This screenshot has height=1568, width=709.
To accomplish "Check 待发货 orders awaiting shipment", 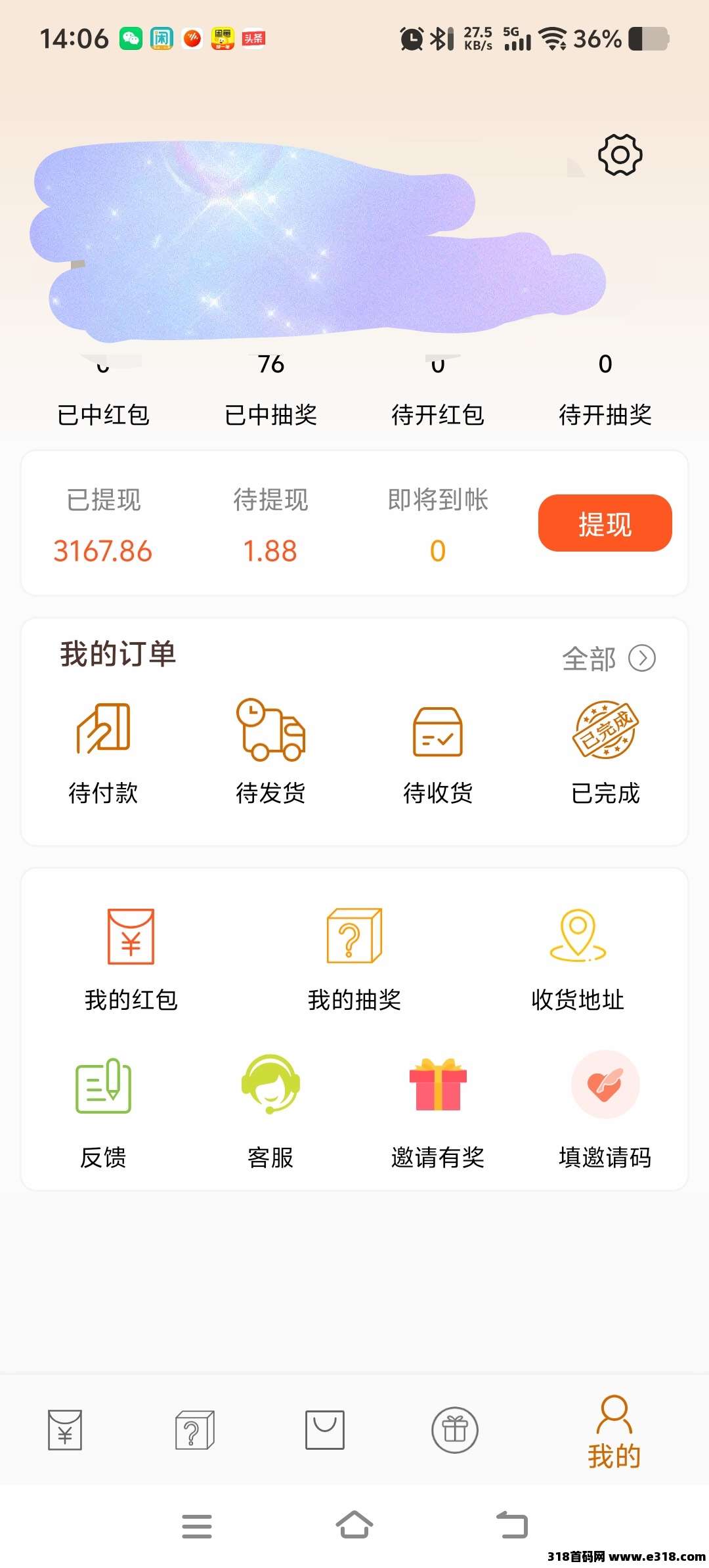I will pos(270,753).
